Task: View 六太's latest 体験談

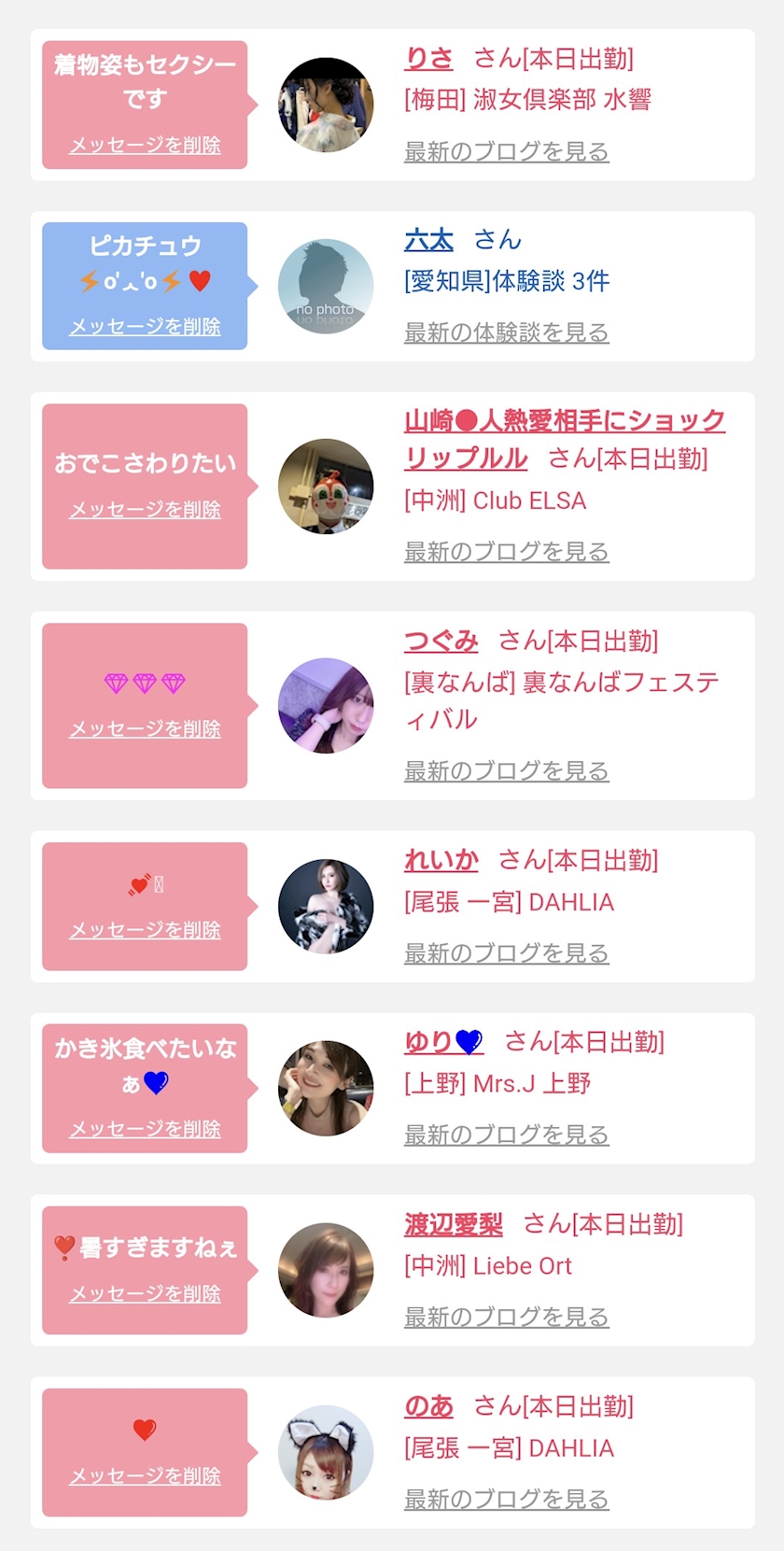Action: coord(506,332)
